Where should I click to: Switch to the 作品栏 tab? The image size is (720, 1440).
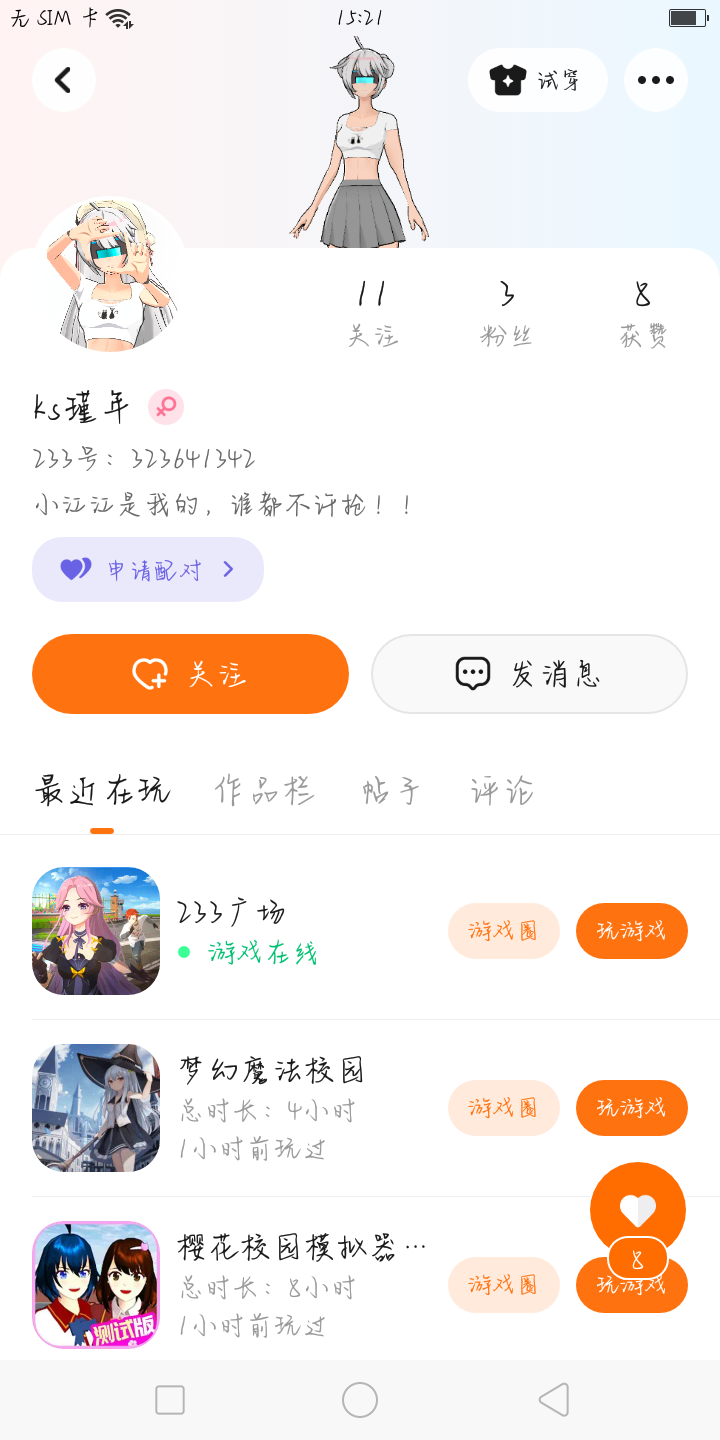[x=265, y=791]
